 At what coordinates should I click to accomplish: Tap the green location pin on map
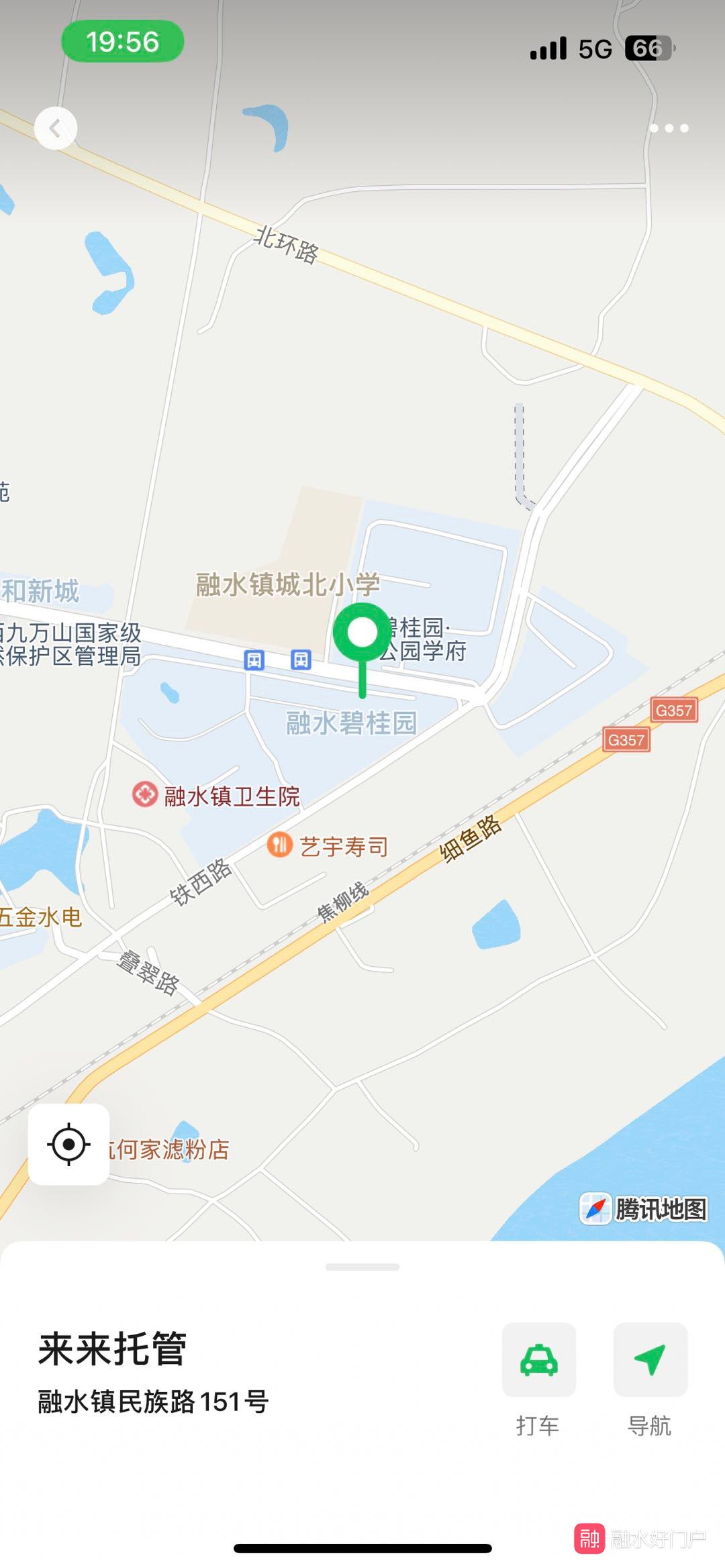362,634
